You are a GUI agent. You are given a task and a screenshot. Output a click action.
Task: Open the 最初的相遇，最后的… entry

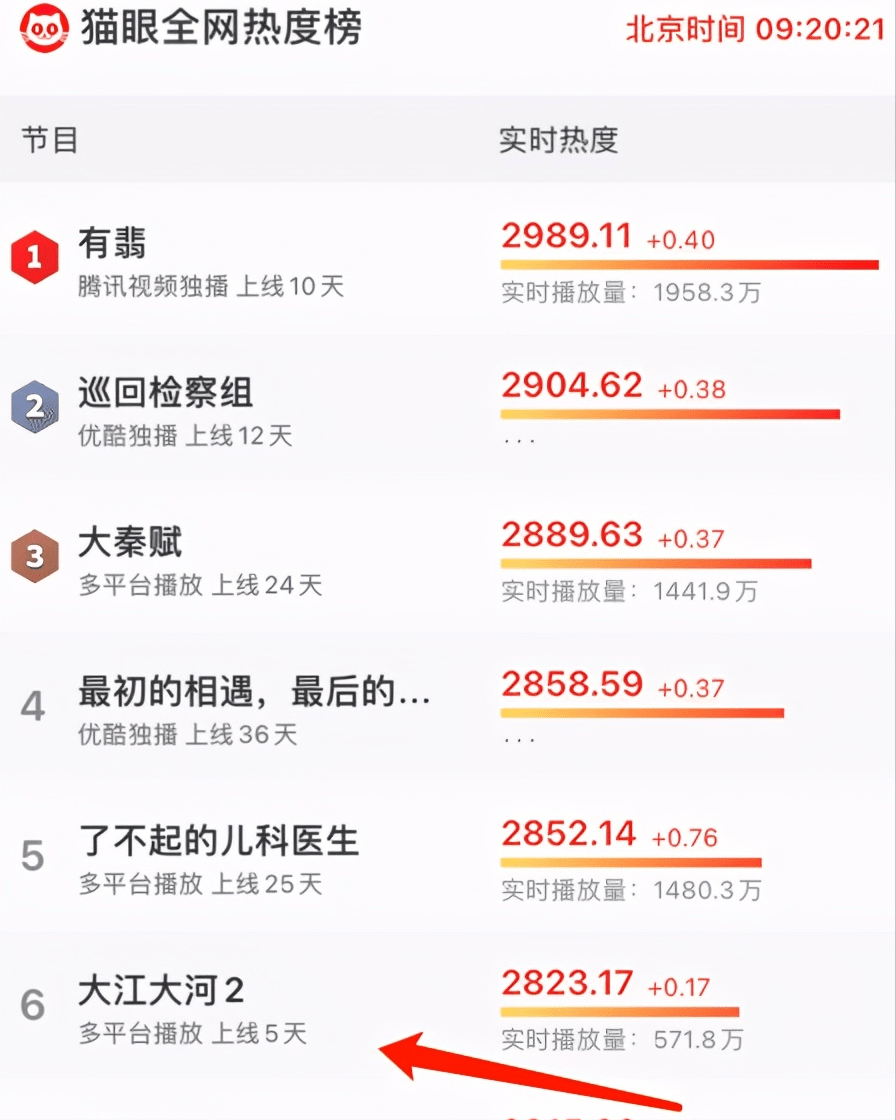pos(448,707)
